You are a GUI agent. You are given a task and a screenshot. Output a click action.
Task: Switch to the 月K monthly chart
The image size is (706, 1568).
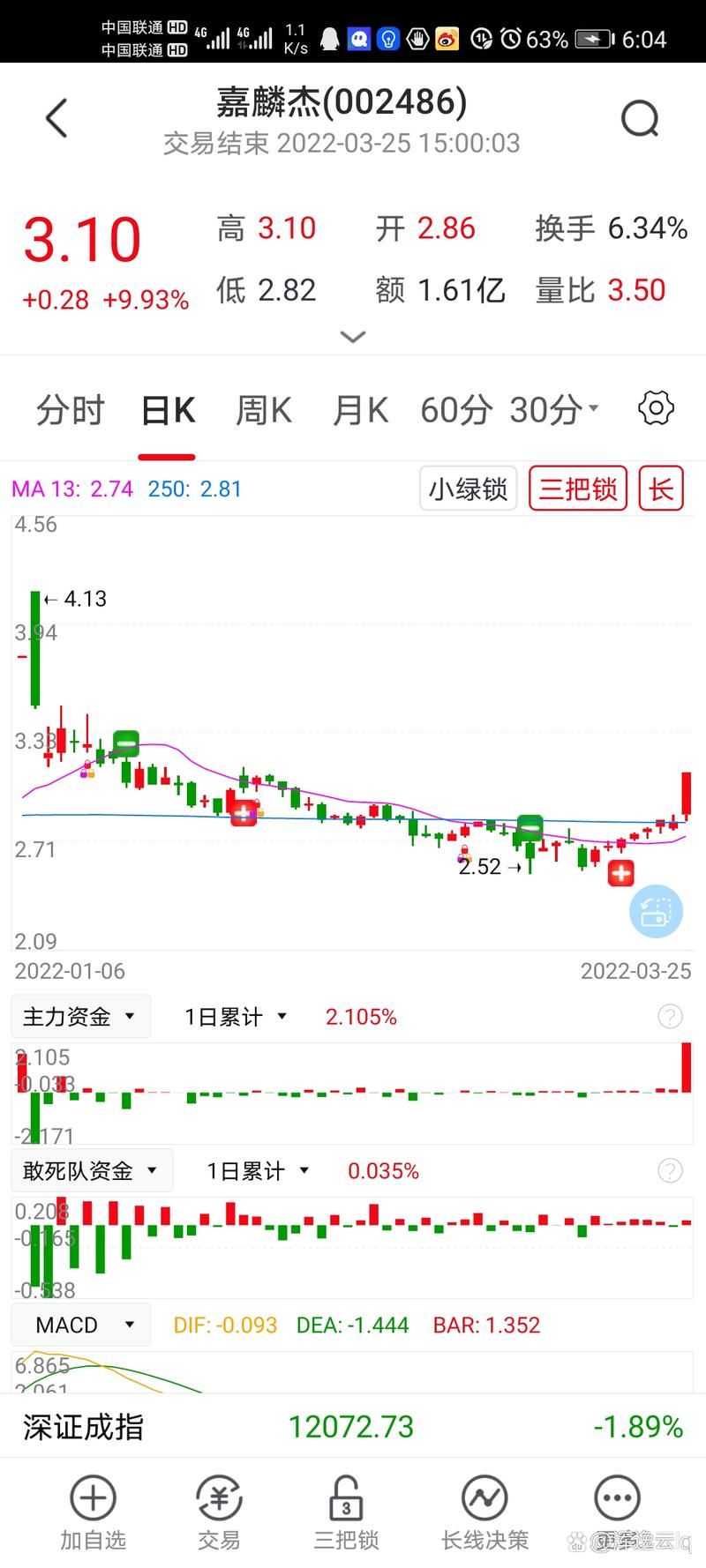(x=360, y=410)
